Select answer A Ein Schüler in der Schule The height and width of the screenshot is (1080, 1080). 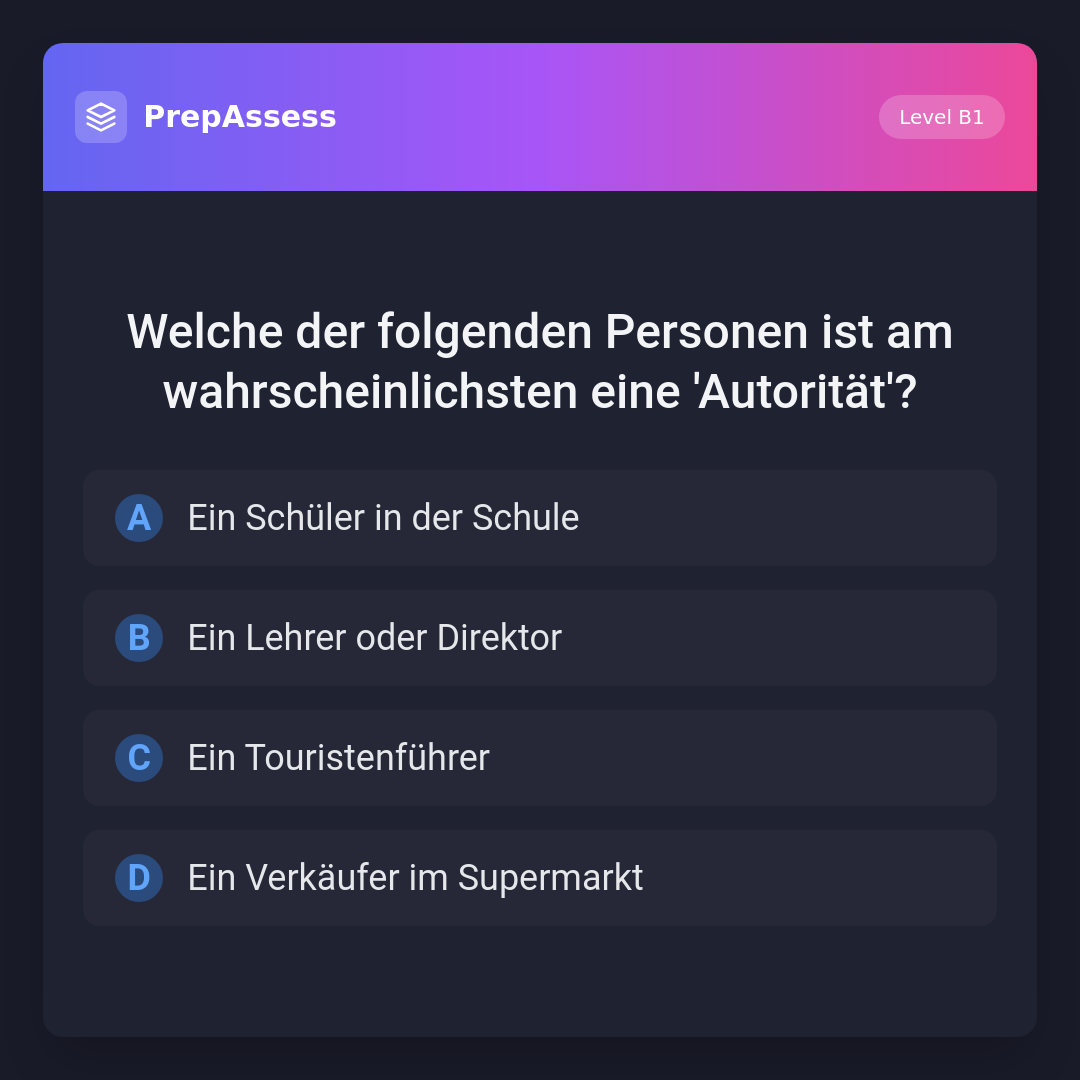tap(540, 518)
